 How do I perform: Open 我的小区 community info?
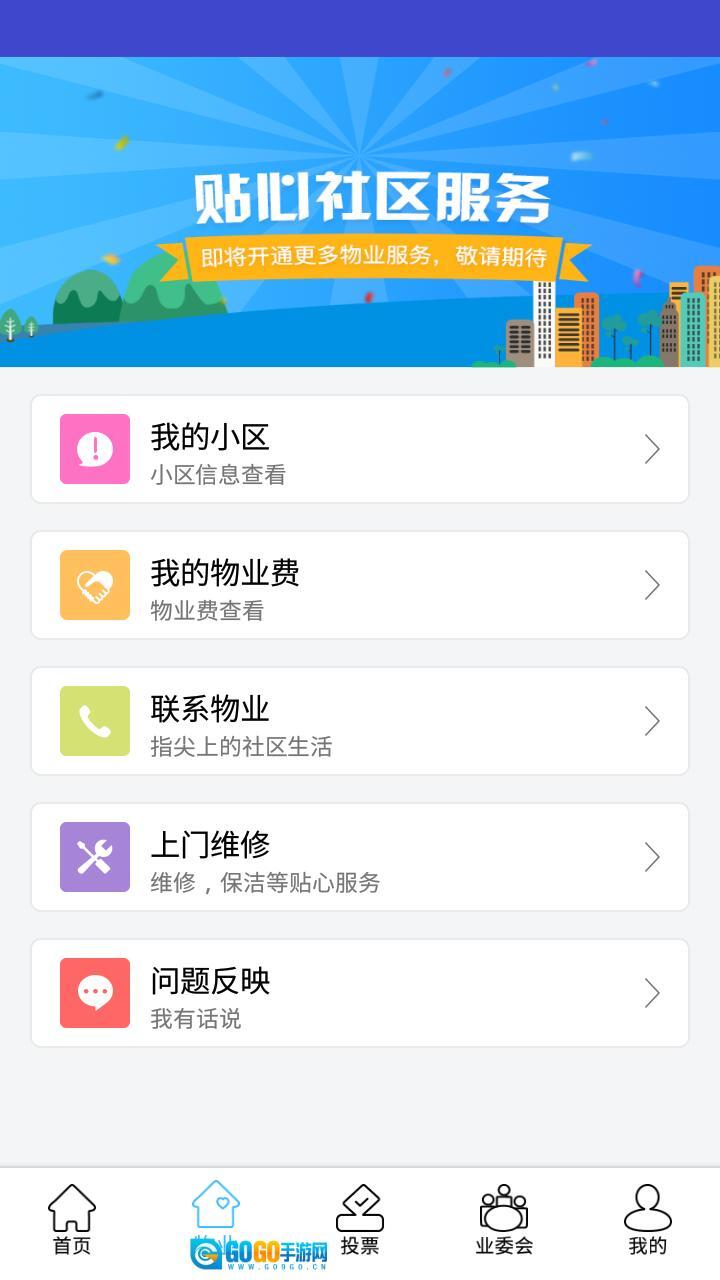tap(360, 449)
